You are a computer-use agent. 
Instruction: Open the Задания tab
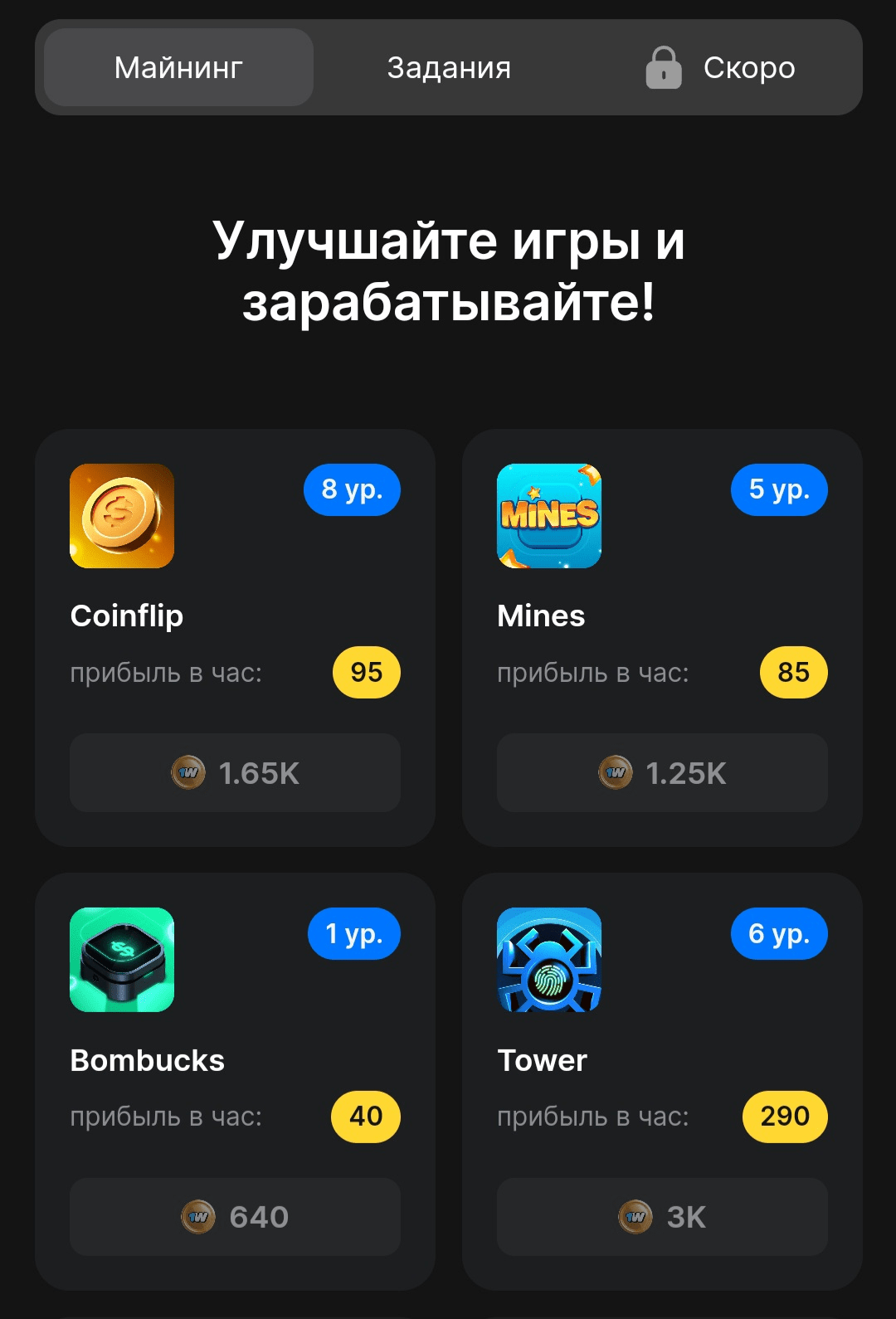pyautogui.click(x=449, y=67)
